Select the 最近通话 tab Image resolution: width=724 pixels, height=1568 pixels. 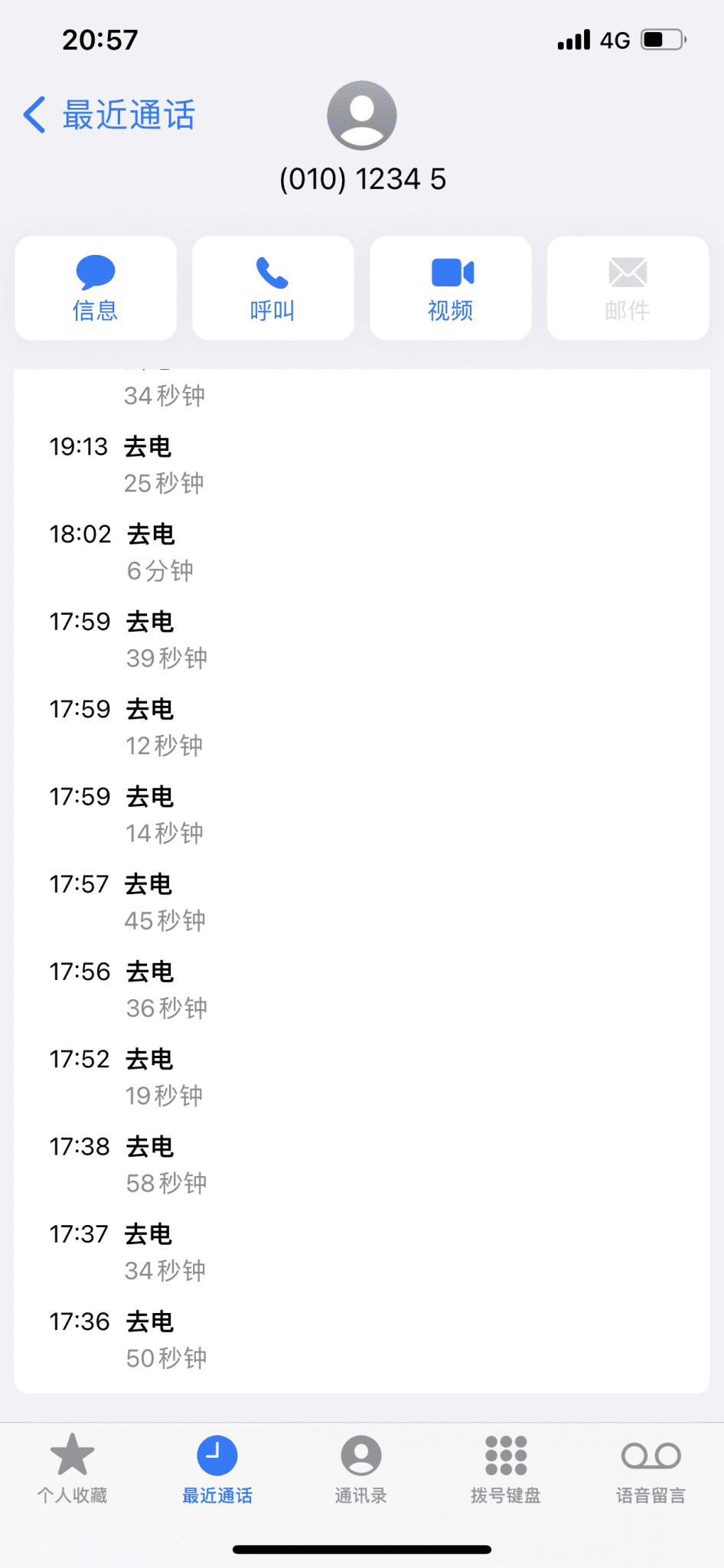pos(217,1468)
